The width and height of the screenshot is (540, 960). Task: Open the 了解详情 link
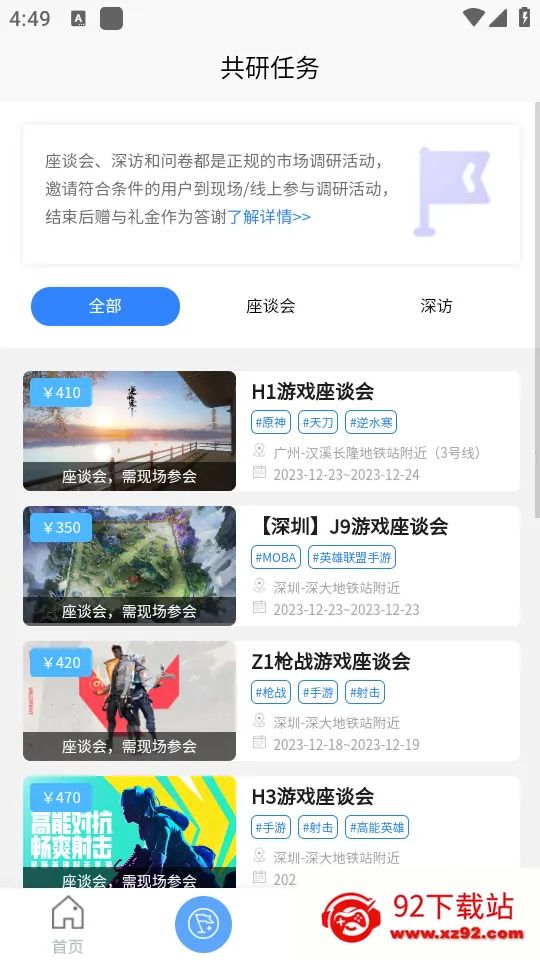click(x=269, y=217)
